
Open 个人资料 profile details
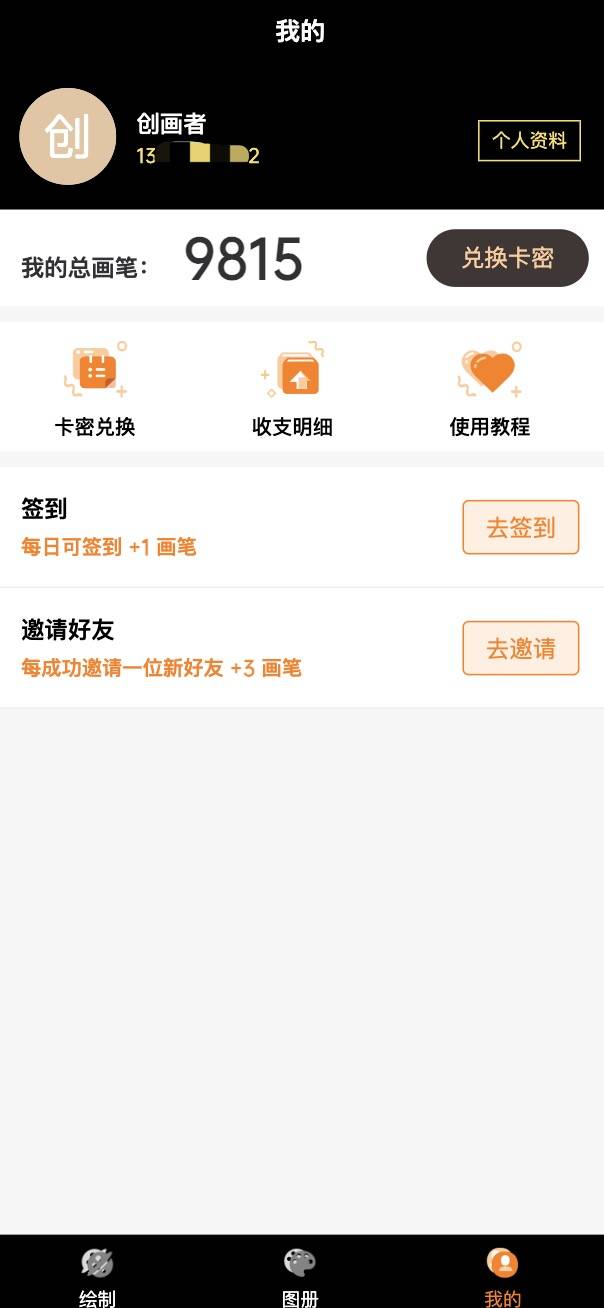(x=529, y=141)
